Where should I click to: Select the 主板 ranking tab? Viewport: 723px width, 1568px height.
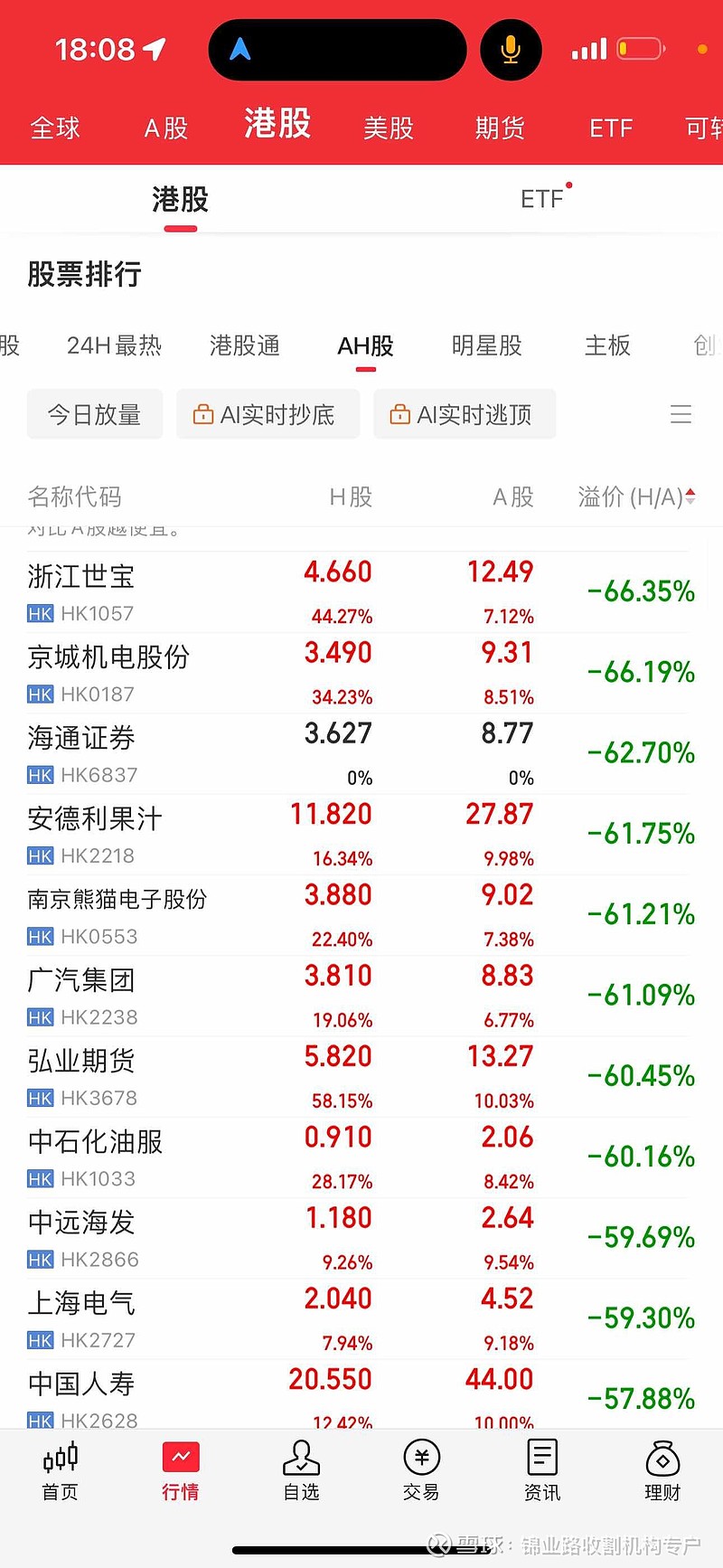pos(607,345)
